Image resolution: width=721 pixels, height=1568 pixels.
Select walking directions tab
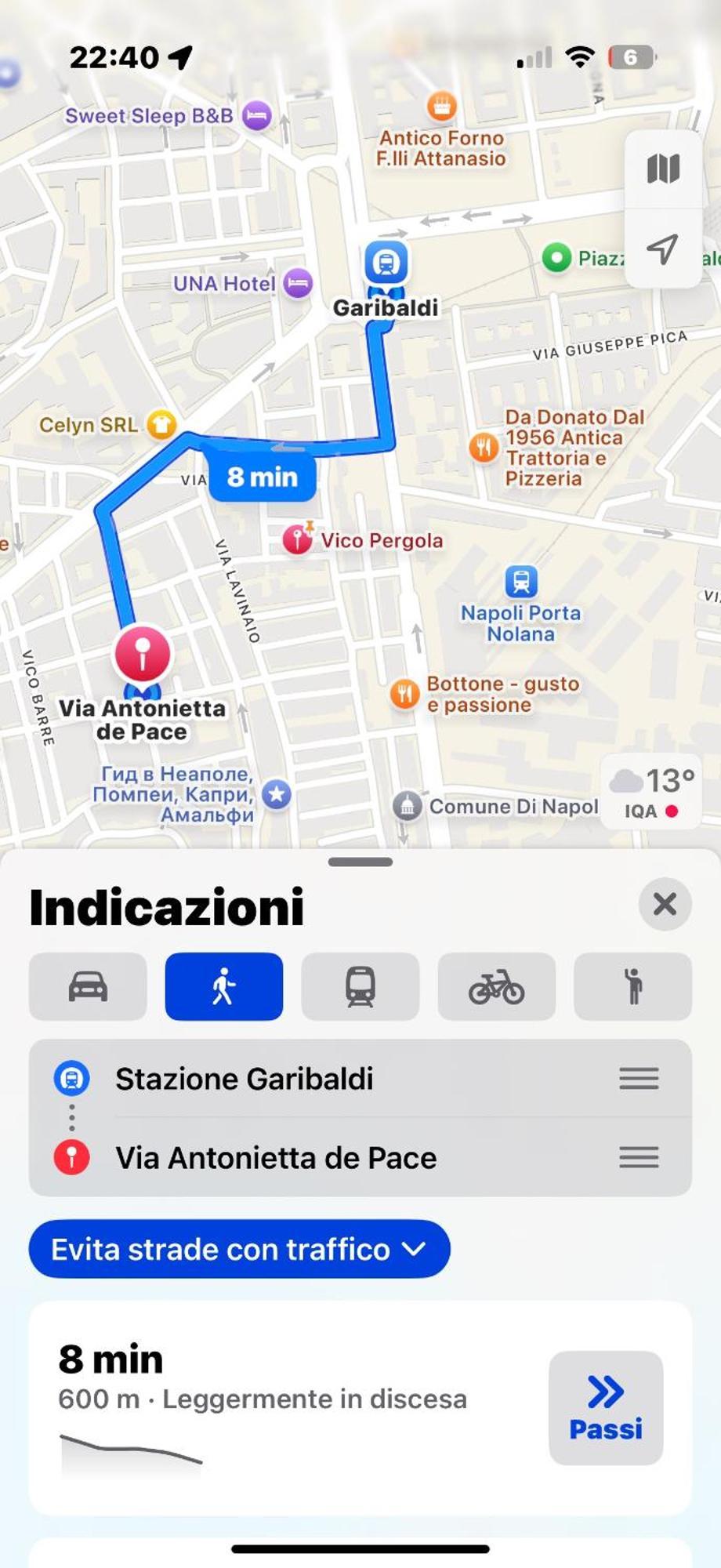click(x=224, y=986)
